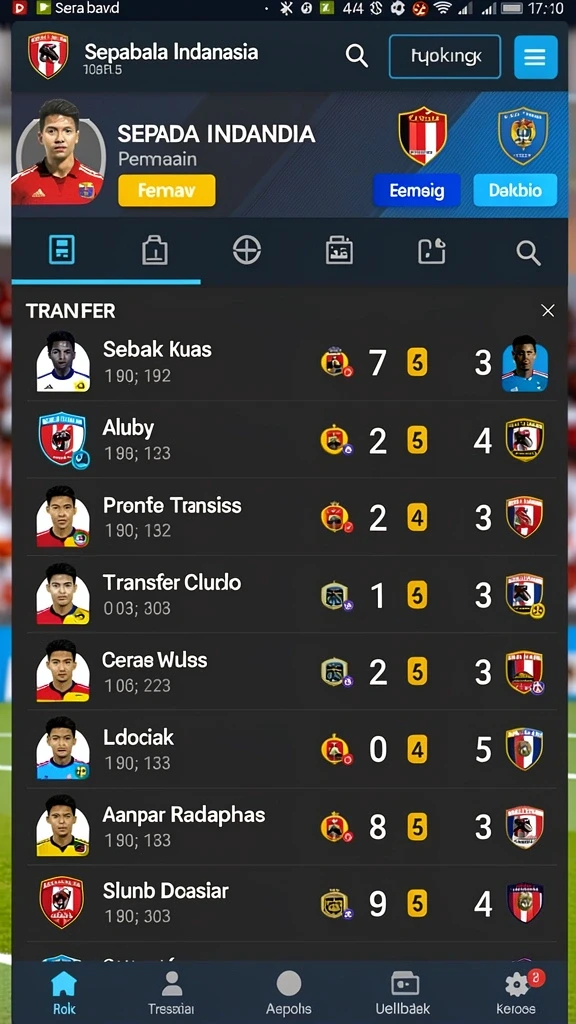Switch to the Tressiai bottom tab

click(171, 993)
